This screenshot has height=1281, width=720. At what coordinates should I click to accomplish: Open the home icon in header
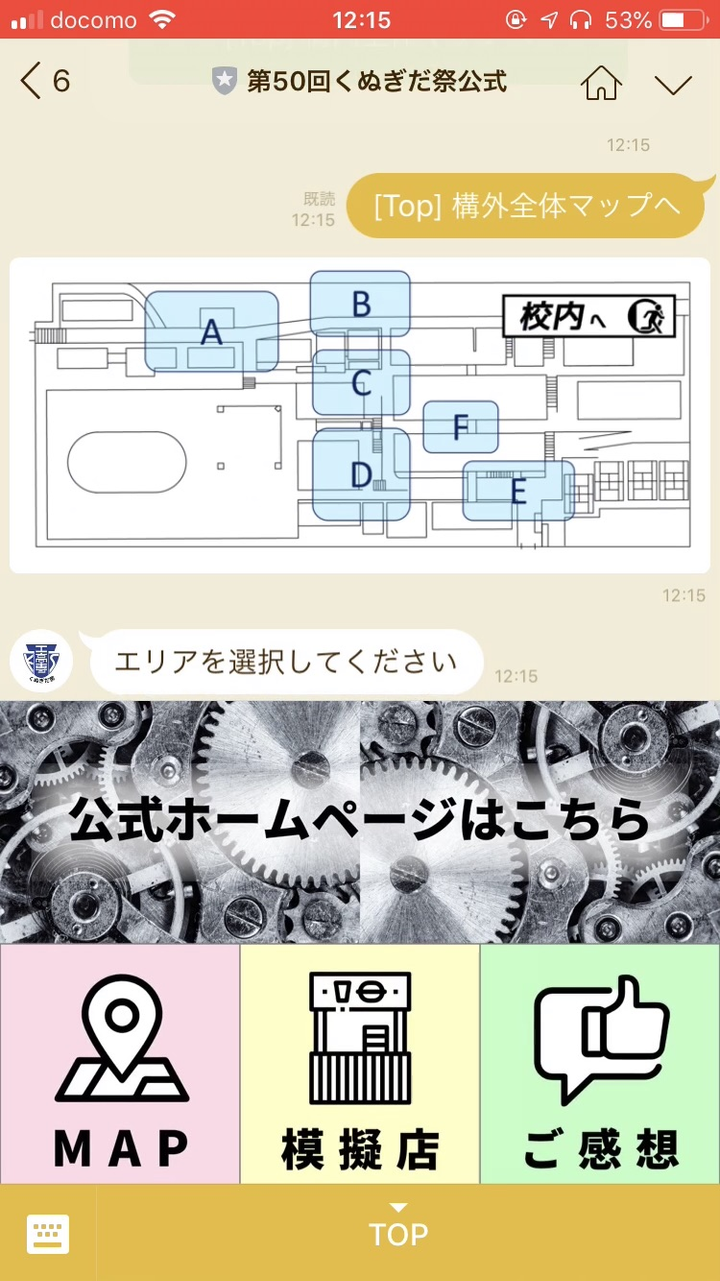pos(600,82)
